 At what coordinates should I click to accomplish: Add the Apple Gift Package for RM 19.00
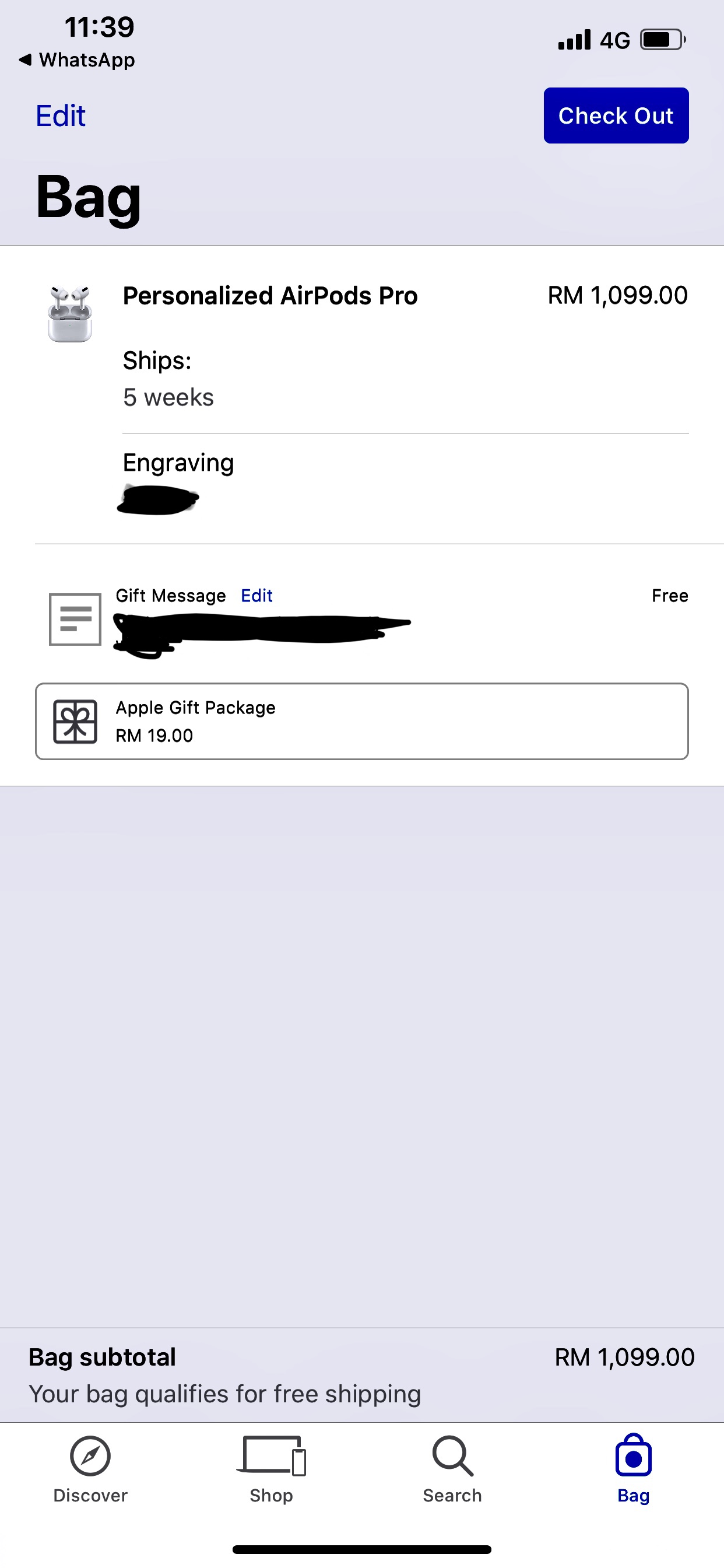pyautogui.click(x=362, y=722)
